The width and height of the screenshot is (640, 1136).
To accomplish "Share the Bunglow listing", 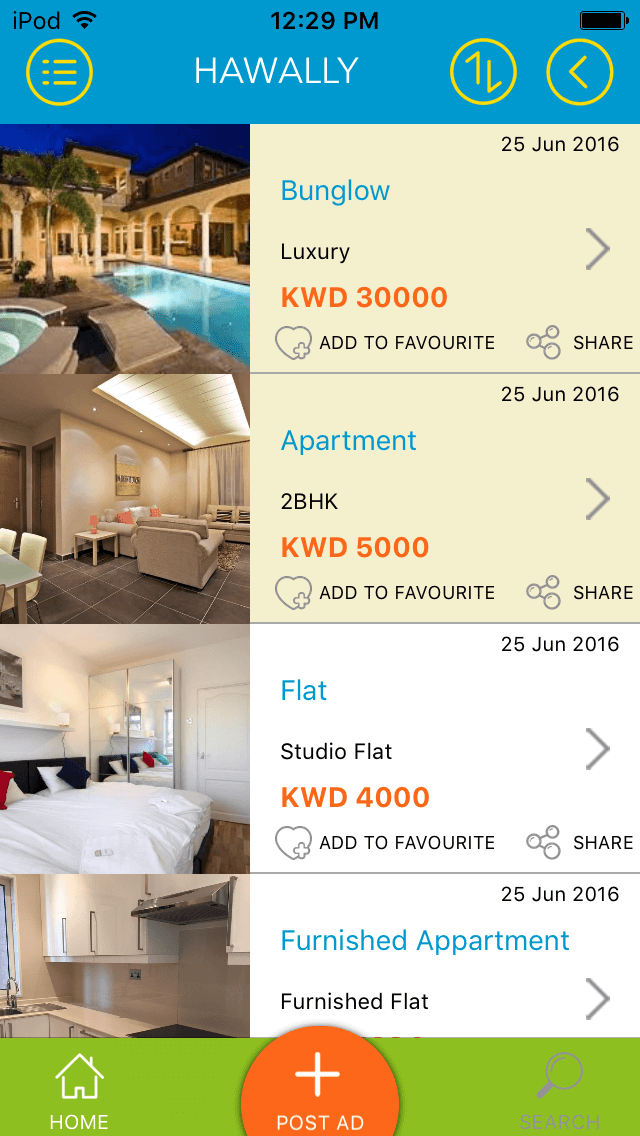I will (580, 343).
